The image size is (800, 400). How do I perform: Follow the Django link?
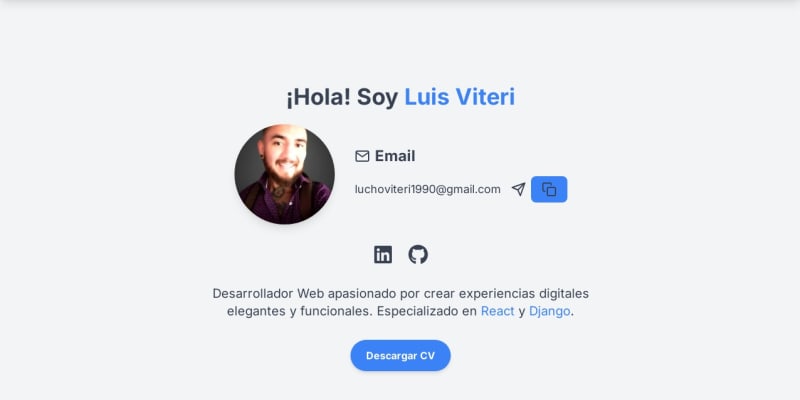[x=549, y=311]
